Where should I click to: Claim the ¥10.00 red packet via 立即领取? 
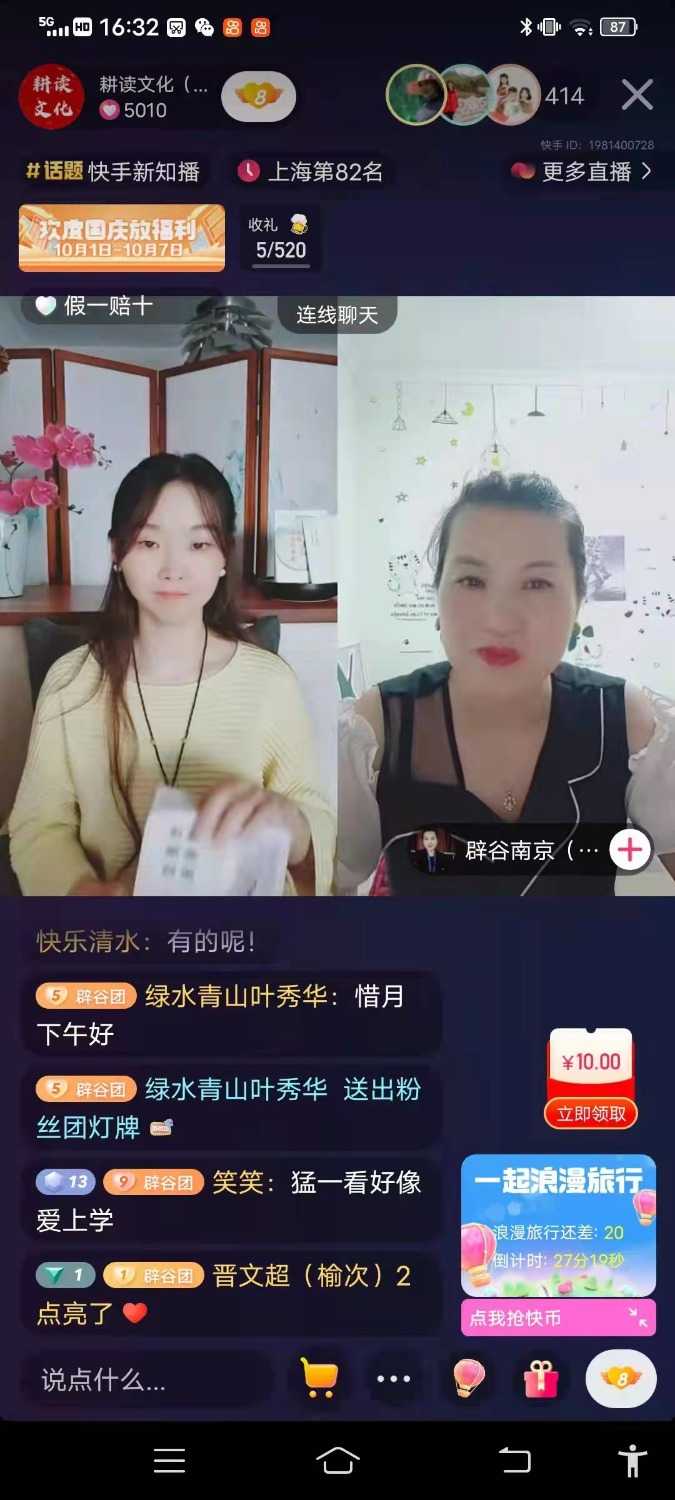click(591, 1113)
